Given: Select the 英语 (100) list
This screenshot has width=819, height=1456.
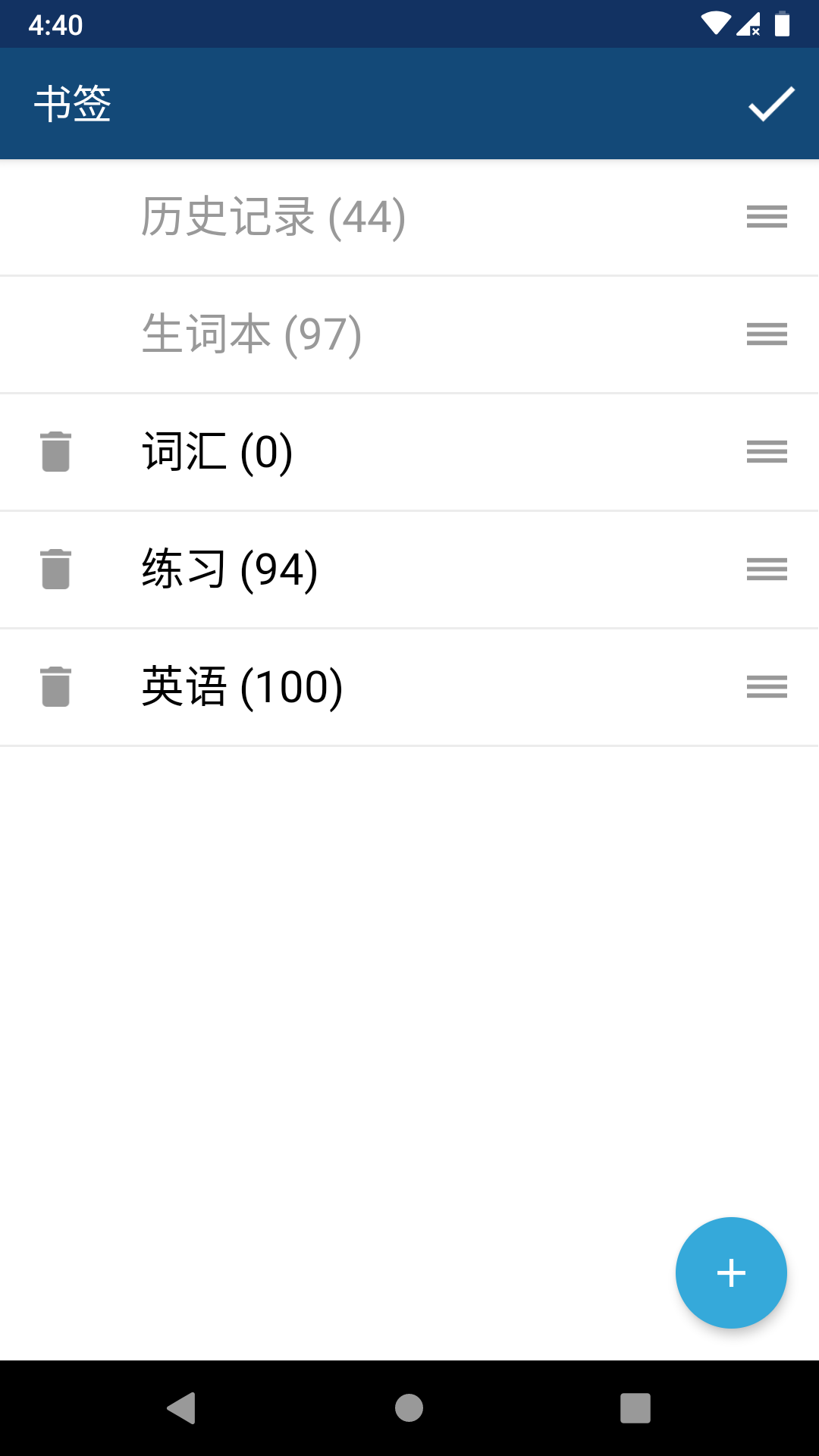Looking at the screenshot, I should (242, 687).
